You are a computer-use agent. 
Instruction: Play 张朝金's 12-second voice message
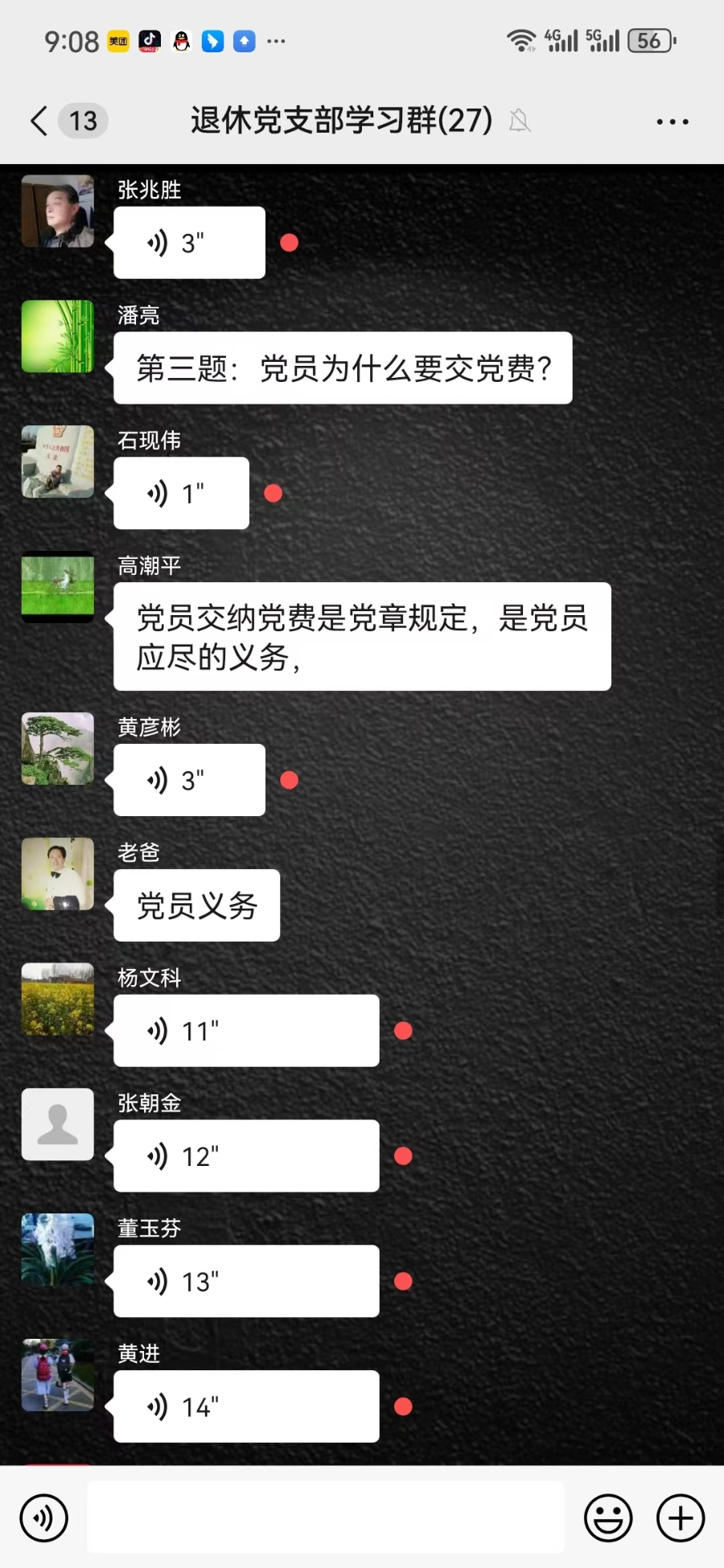(x=245, y=1156)
